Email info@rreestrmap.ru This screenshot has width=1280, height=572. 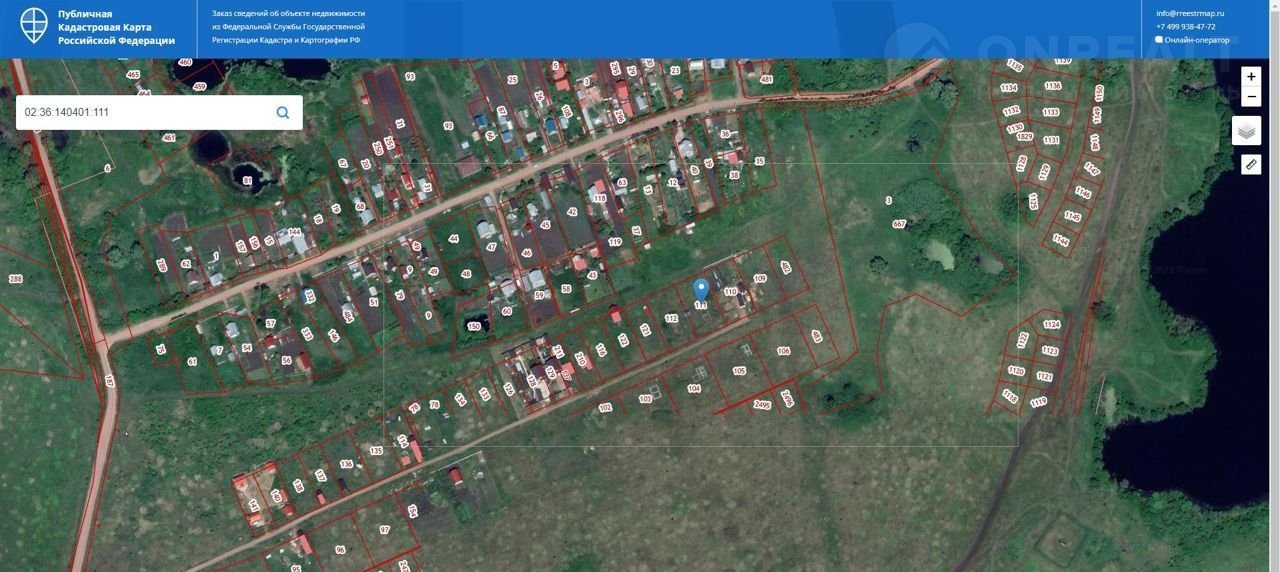tap(1190, 13)
